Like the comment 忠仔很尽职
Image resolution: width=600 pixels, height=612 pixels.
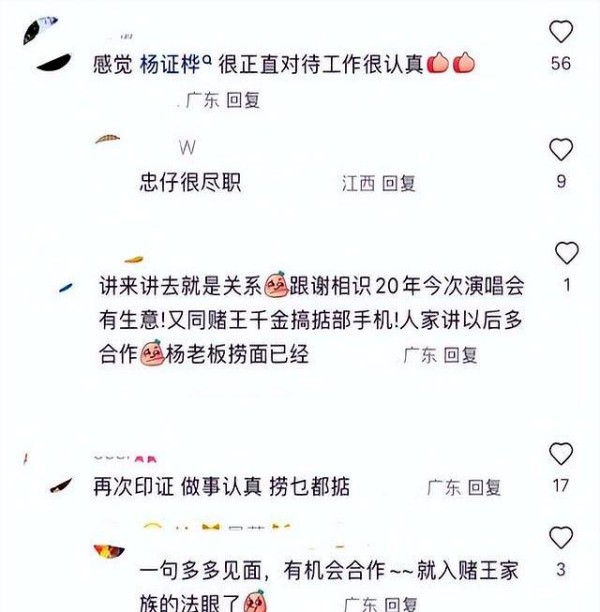coord(561,149)
